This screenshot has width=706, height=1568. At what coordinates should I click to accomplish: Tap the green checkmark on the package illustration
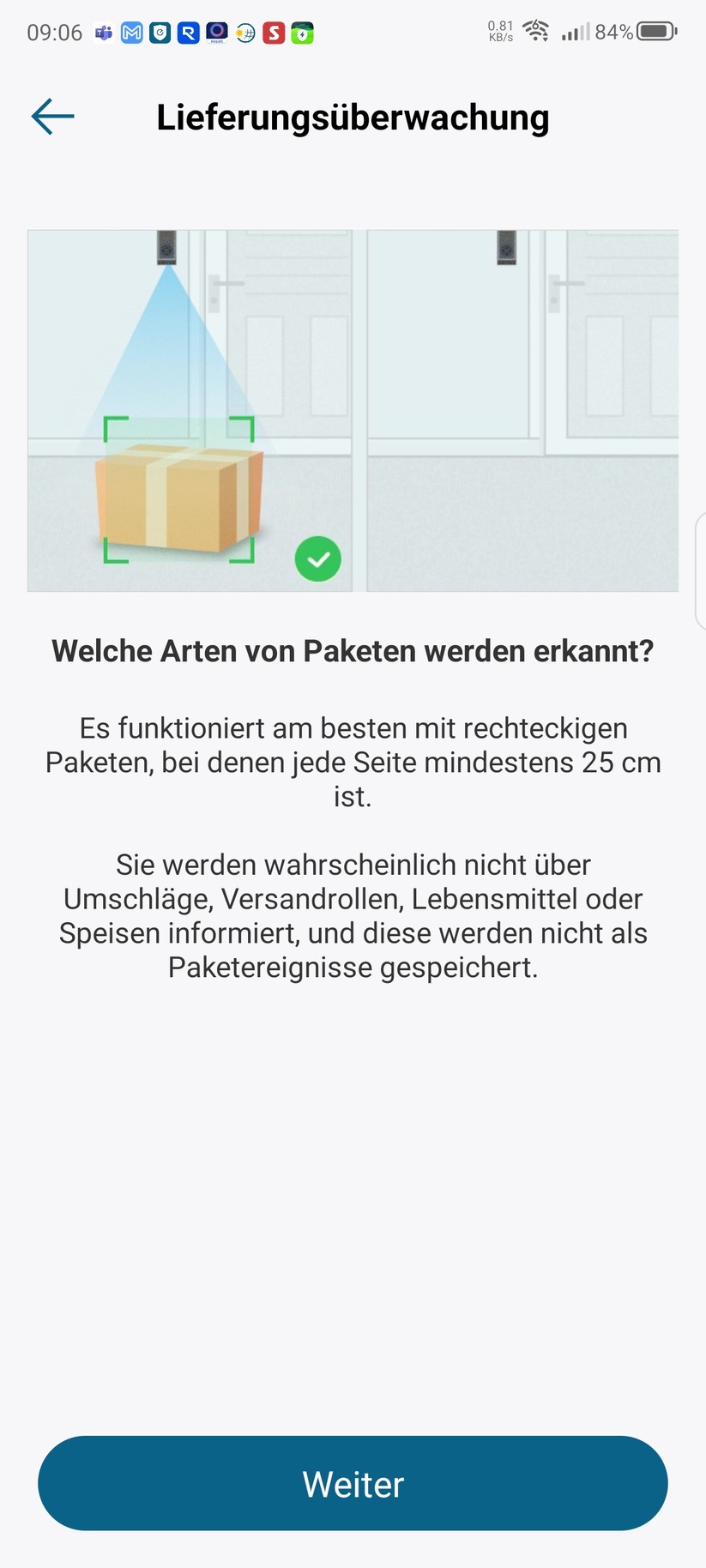tap(318, 558)
